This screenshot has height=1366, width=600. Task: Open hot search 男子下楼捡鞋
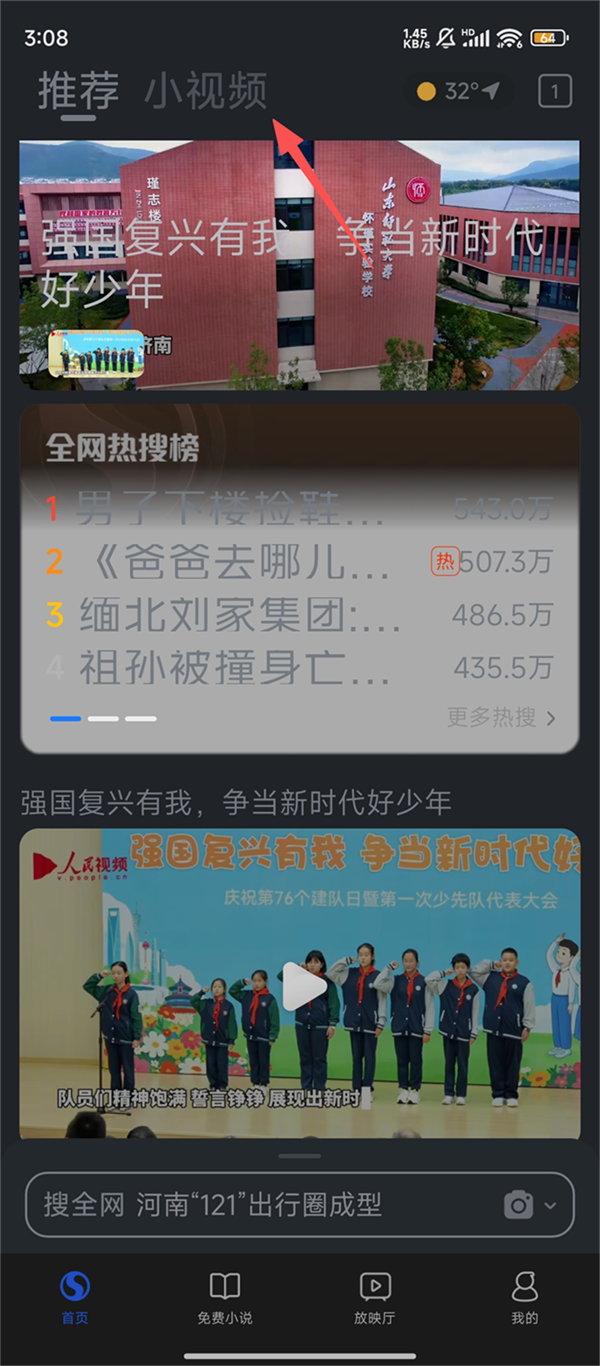[230, 509]
